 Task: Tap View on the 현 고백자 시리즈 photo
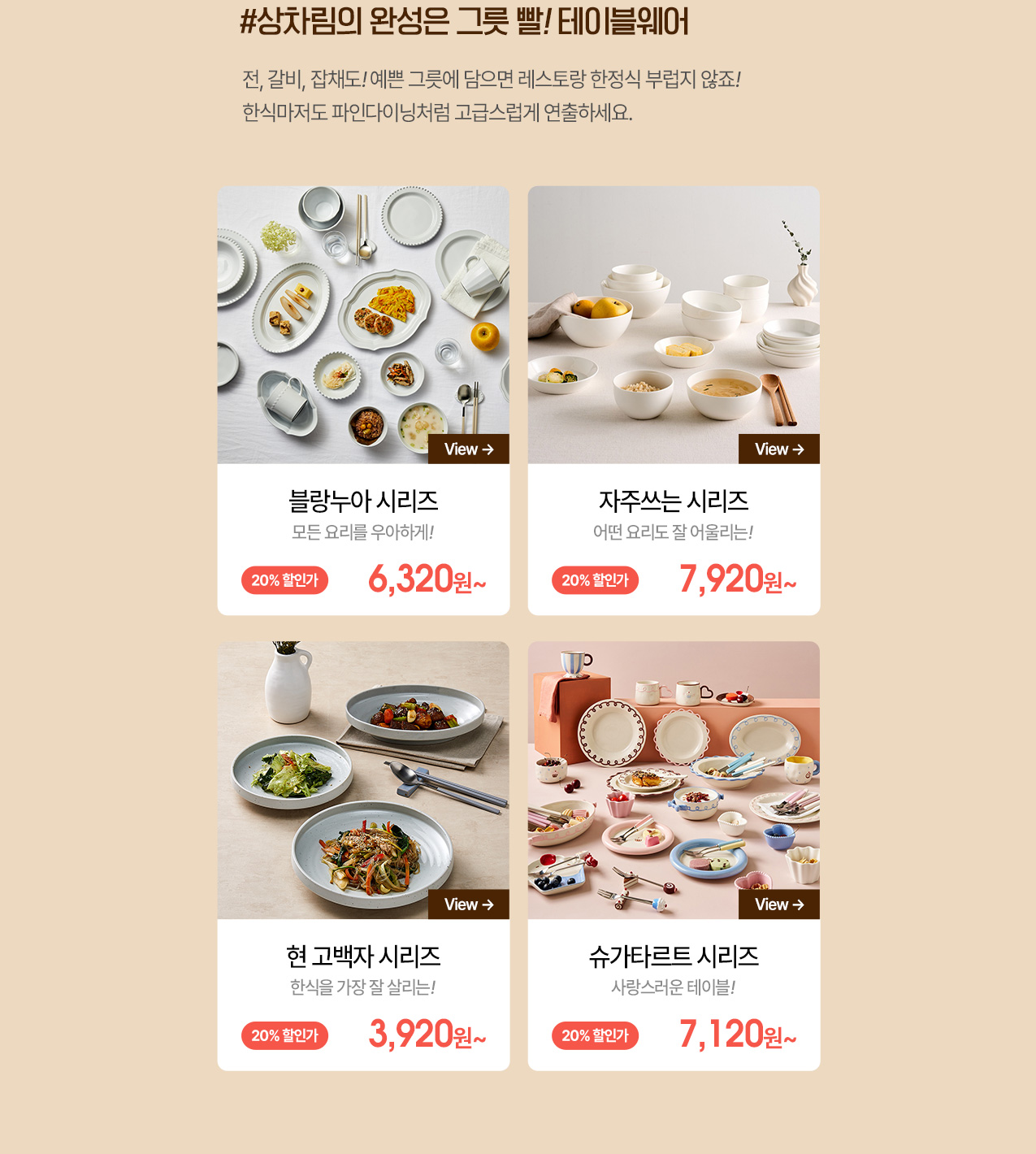[469, 905]
